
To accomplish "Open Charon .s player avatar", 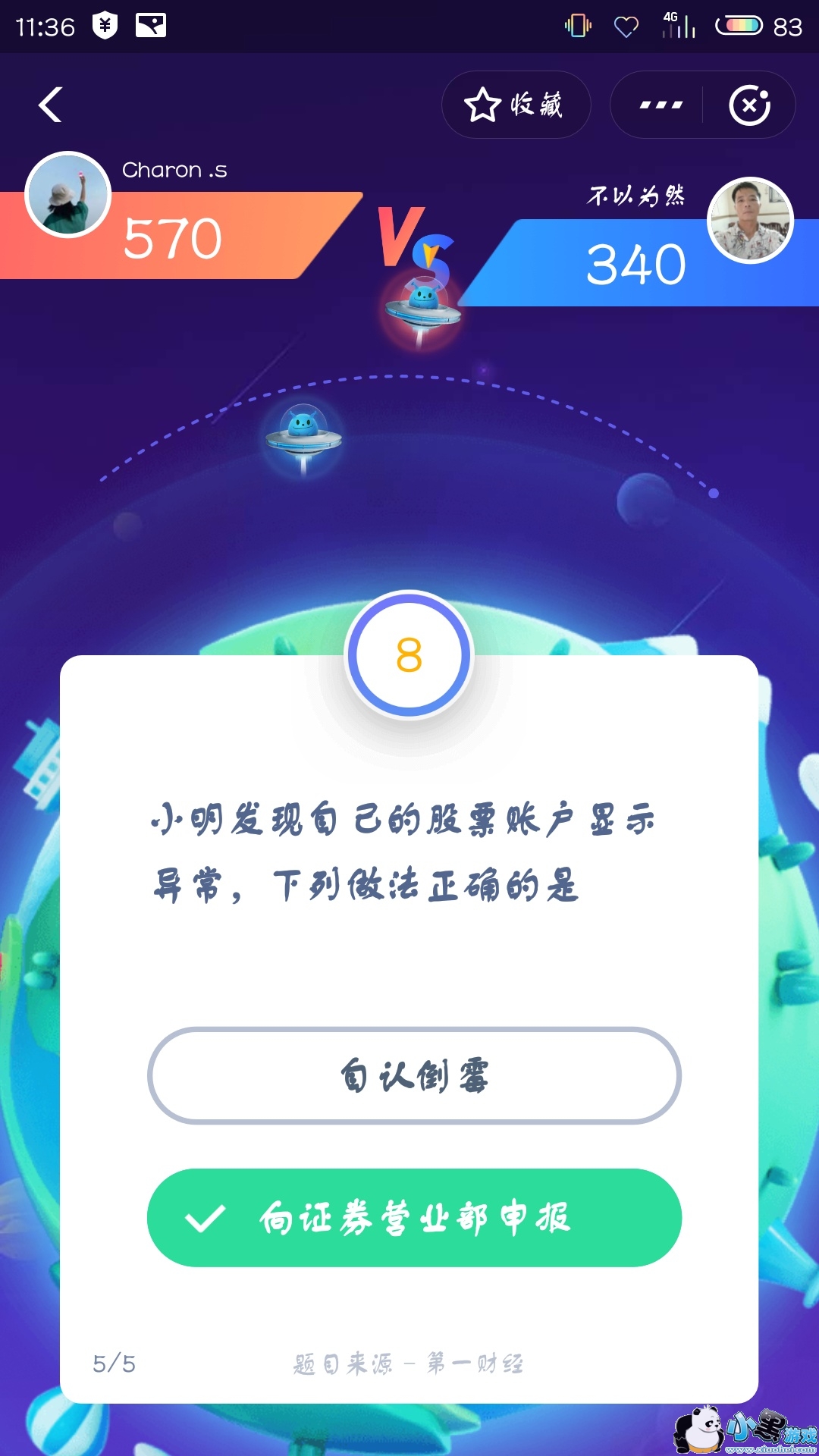I will [68, 195].
